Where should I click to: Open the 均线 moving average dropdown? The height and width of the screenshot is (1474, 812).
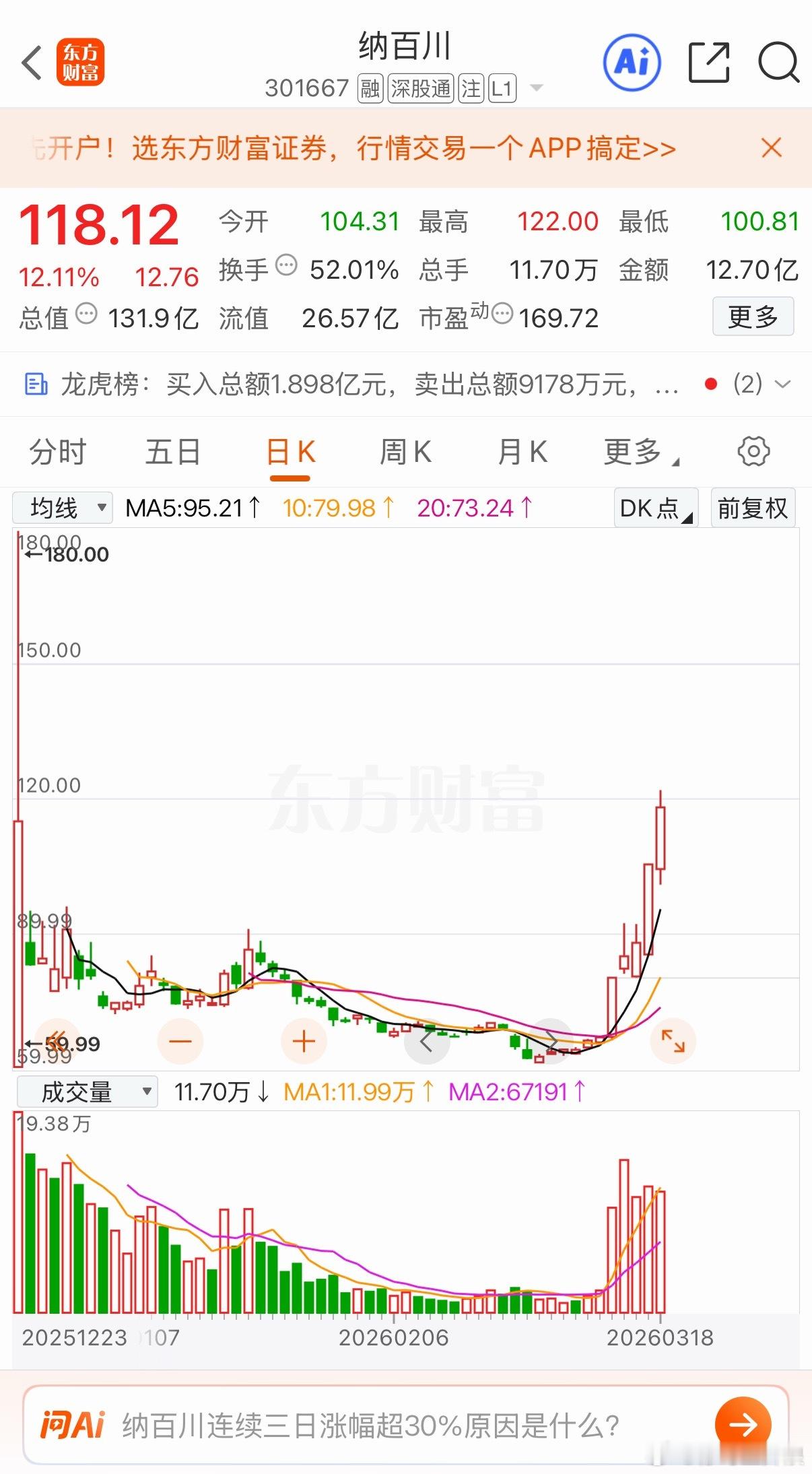[x=61, y=508]
